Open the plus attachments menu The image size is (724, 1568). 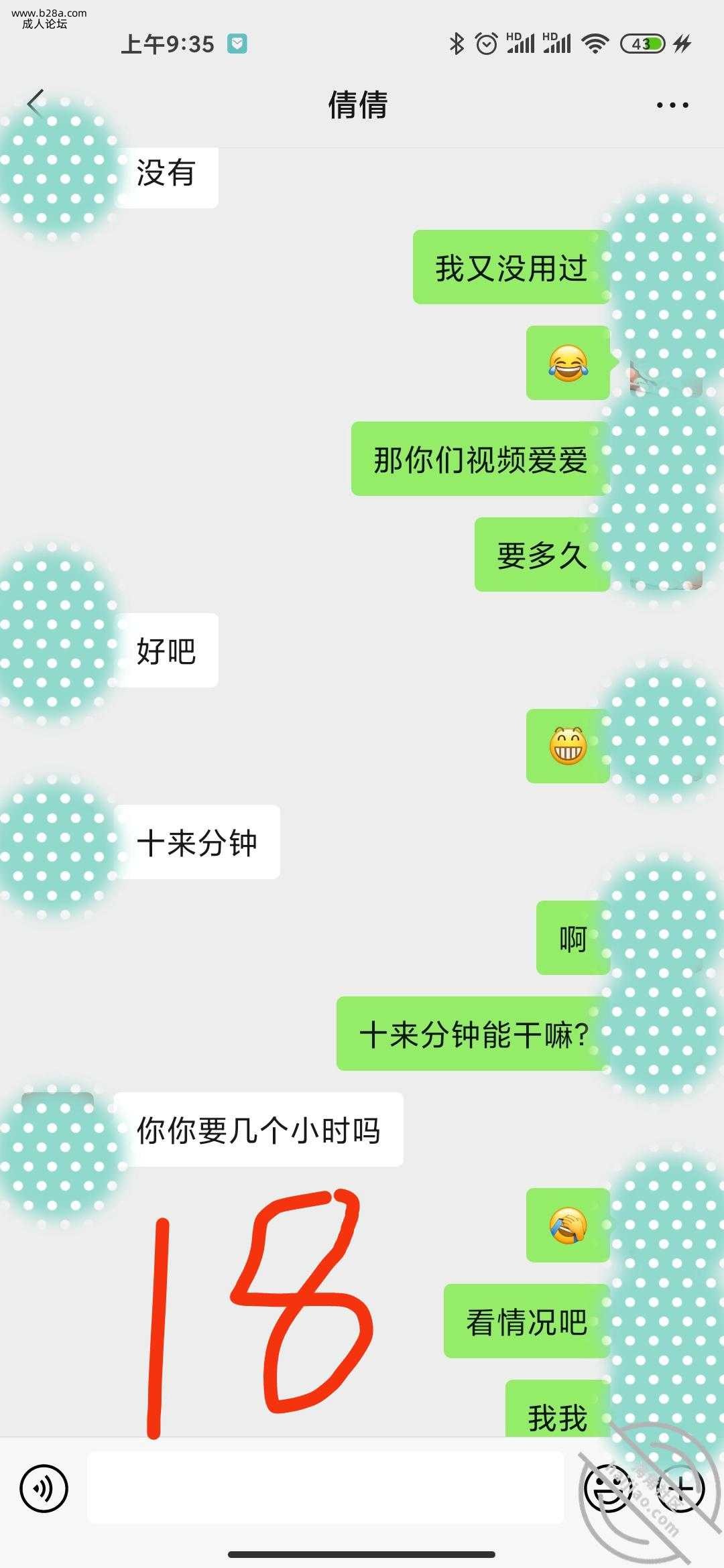click(x=681, y=1488)
